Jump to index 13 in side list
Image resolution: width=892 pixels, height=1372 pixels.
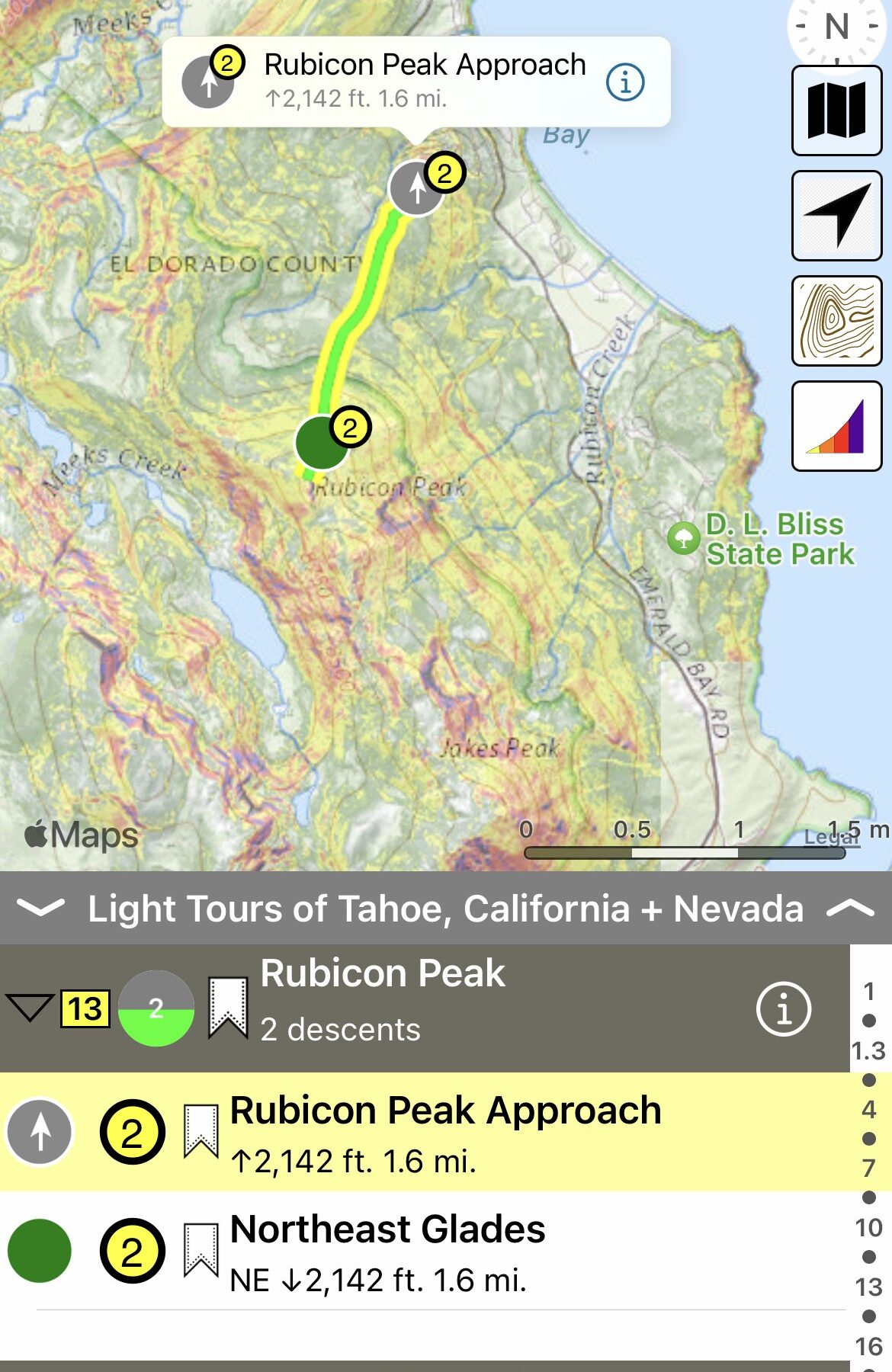point(868,1287)
